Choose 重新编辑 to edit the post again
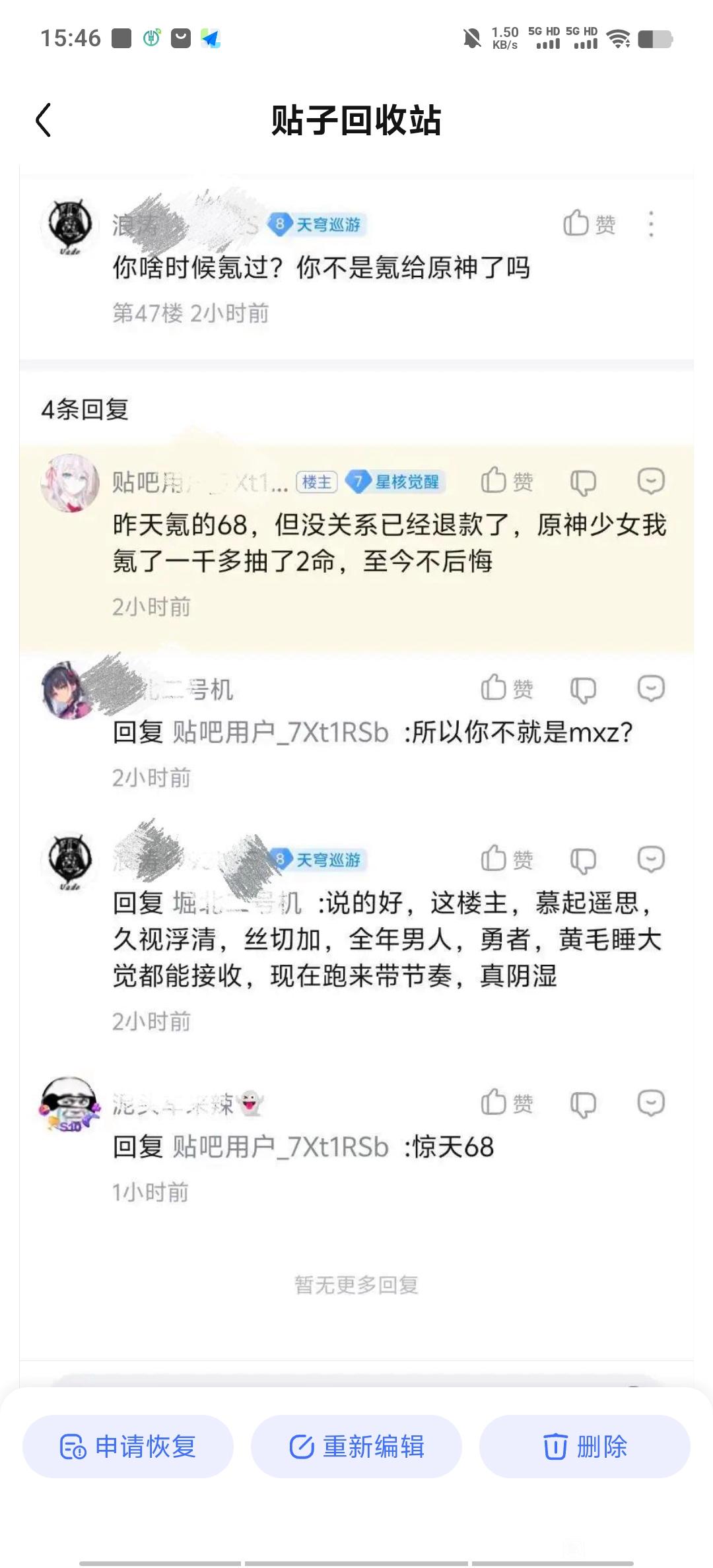713x1568 pixels. click(356, 1447)
